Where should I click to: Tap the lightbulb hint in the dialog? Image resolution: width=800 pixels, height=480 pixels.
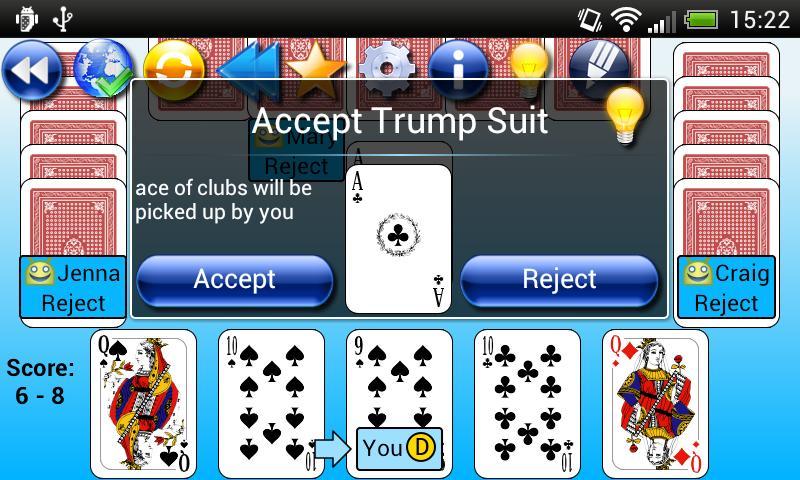[x=625, y=115]
